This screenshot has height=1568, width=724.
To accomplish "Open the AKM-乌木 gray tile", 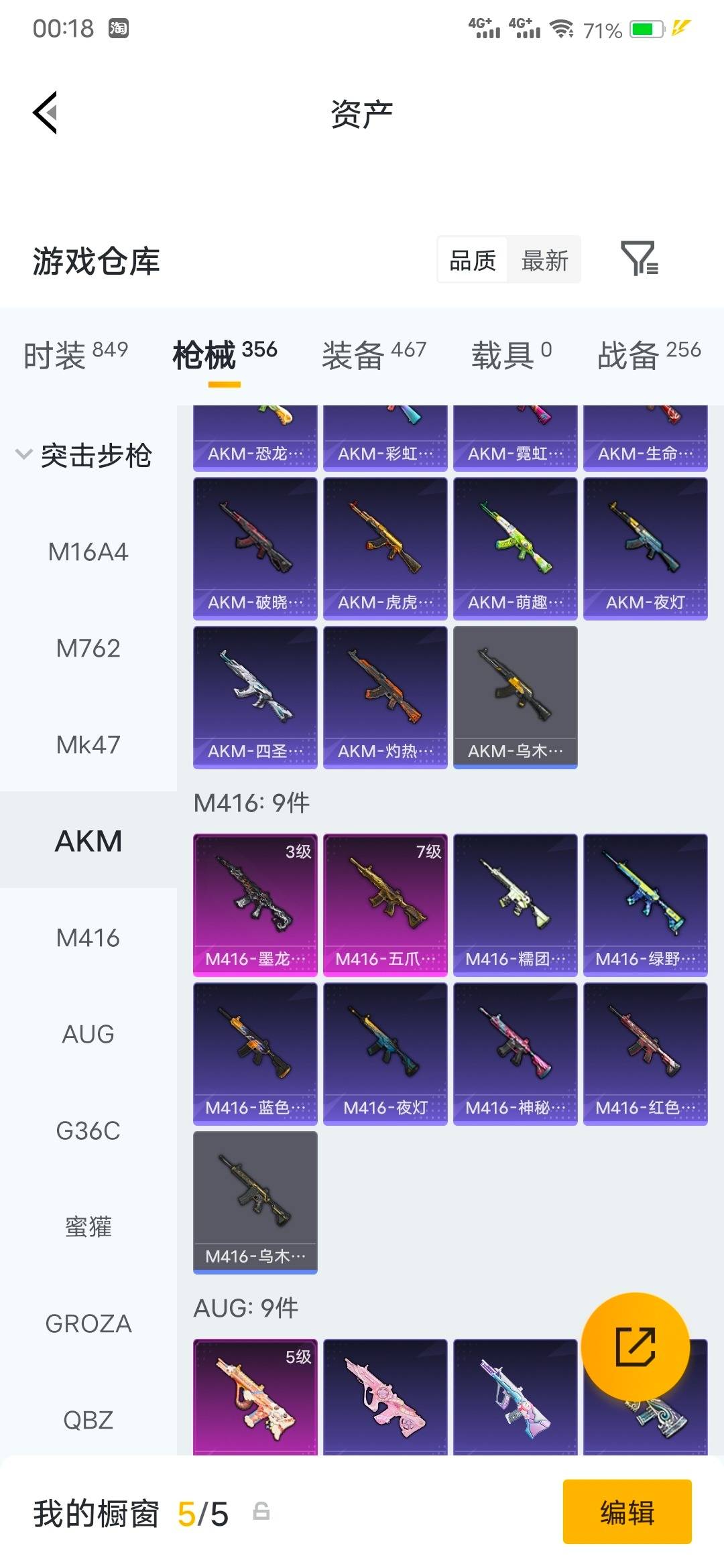I will coord(515,698).
